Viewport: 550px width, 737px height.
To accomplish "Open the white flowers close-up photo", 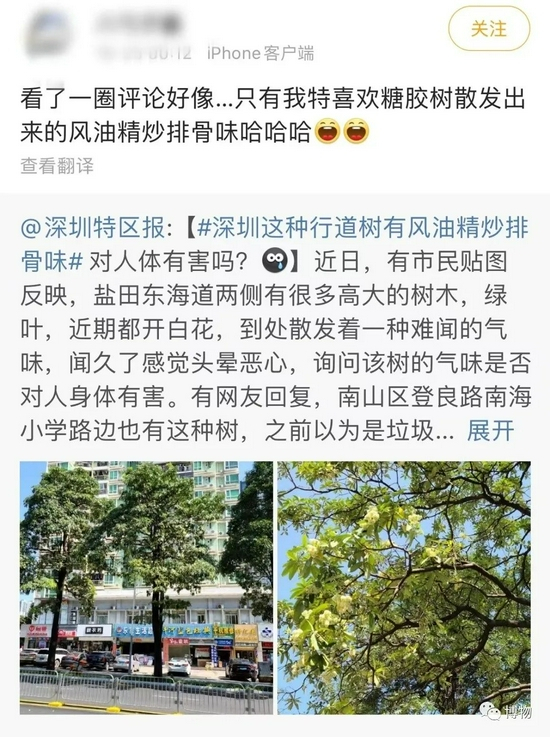I will point(404,588).
